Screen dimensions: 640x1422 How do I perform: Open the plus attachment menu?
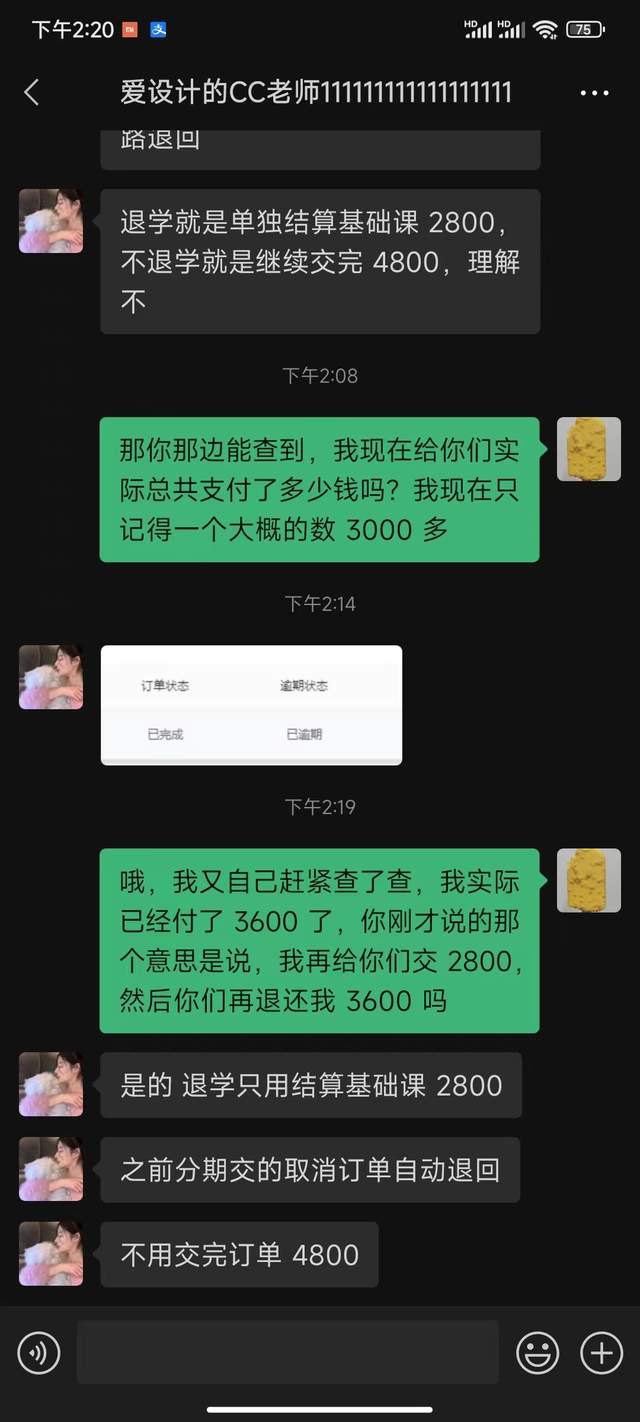601,1354
